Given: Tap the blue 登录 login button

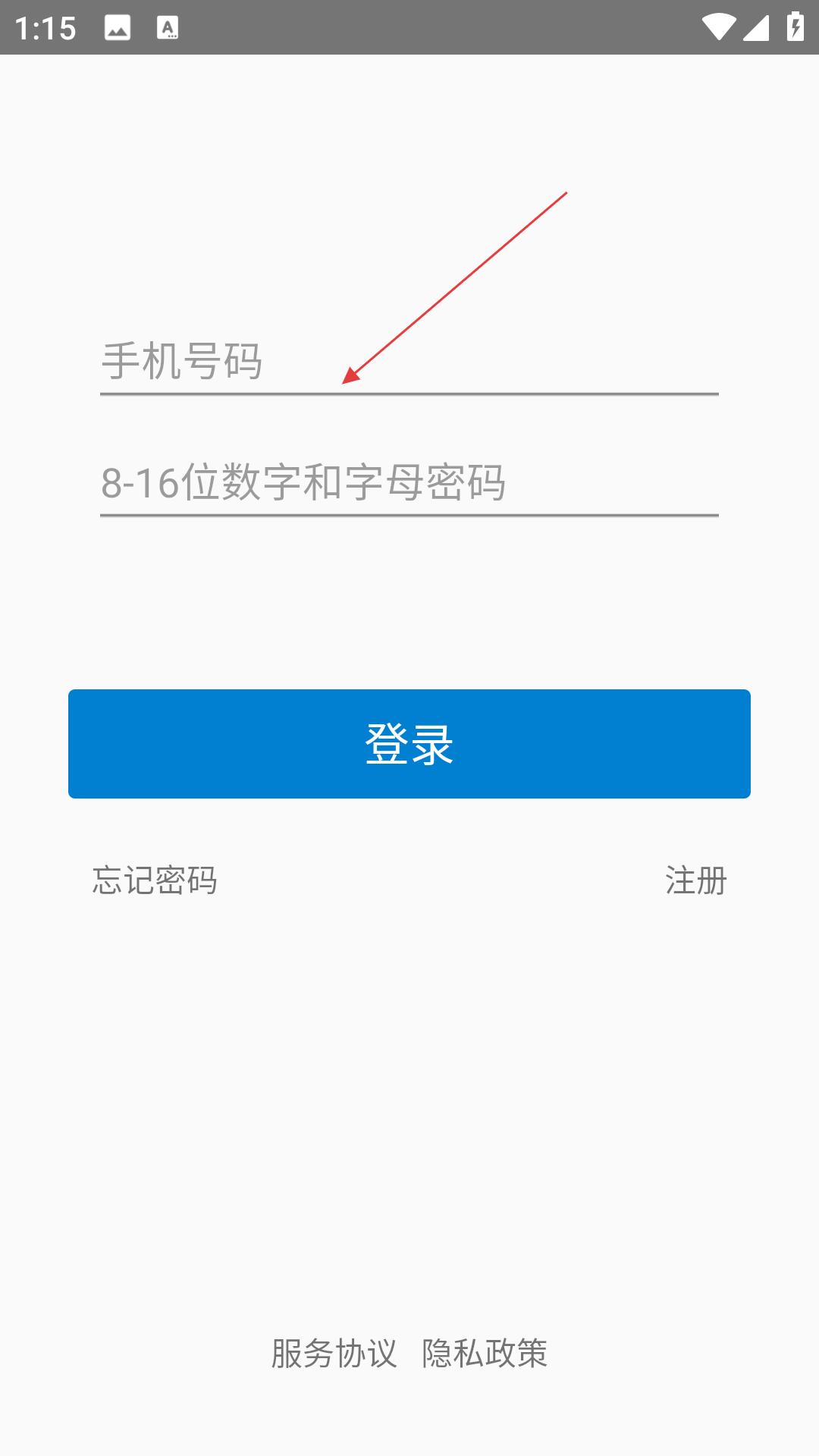Looking at the screenshot, I should [409, 744].
